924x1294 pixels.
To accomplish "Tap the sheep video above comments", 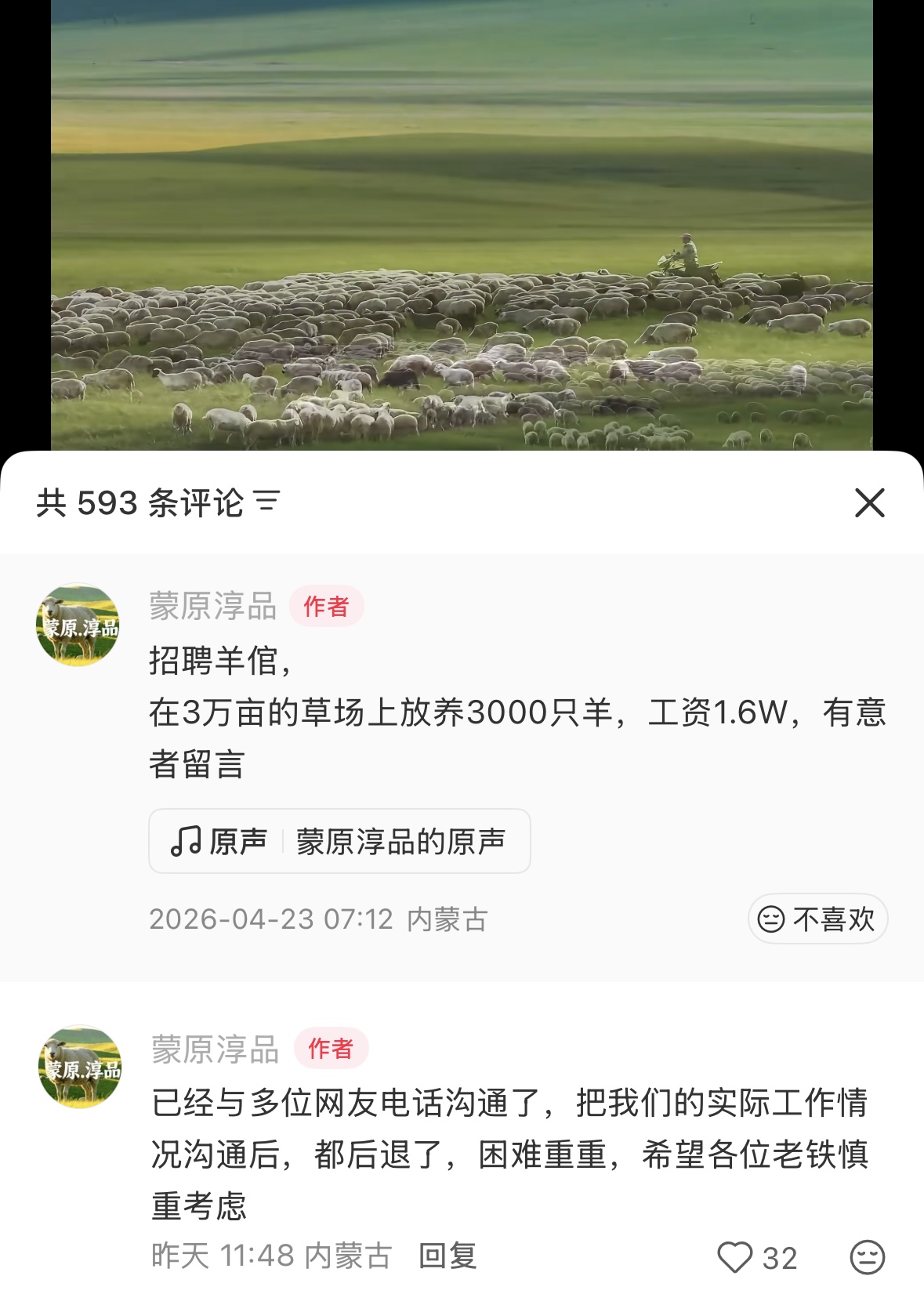I will (462, 225).
